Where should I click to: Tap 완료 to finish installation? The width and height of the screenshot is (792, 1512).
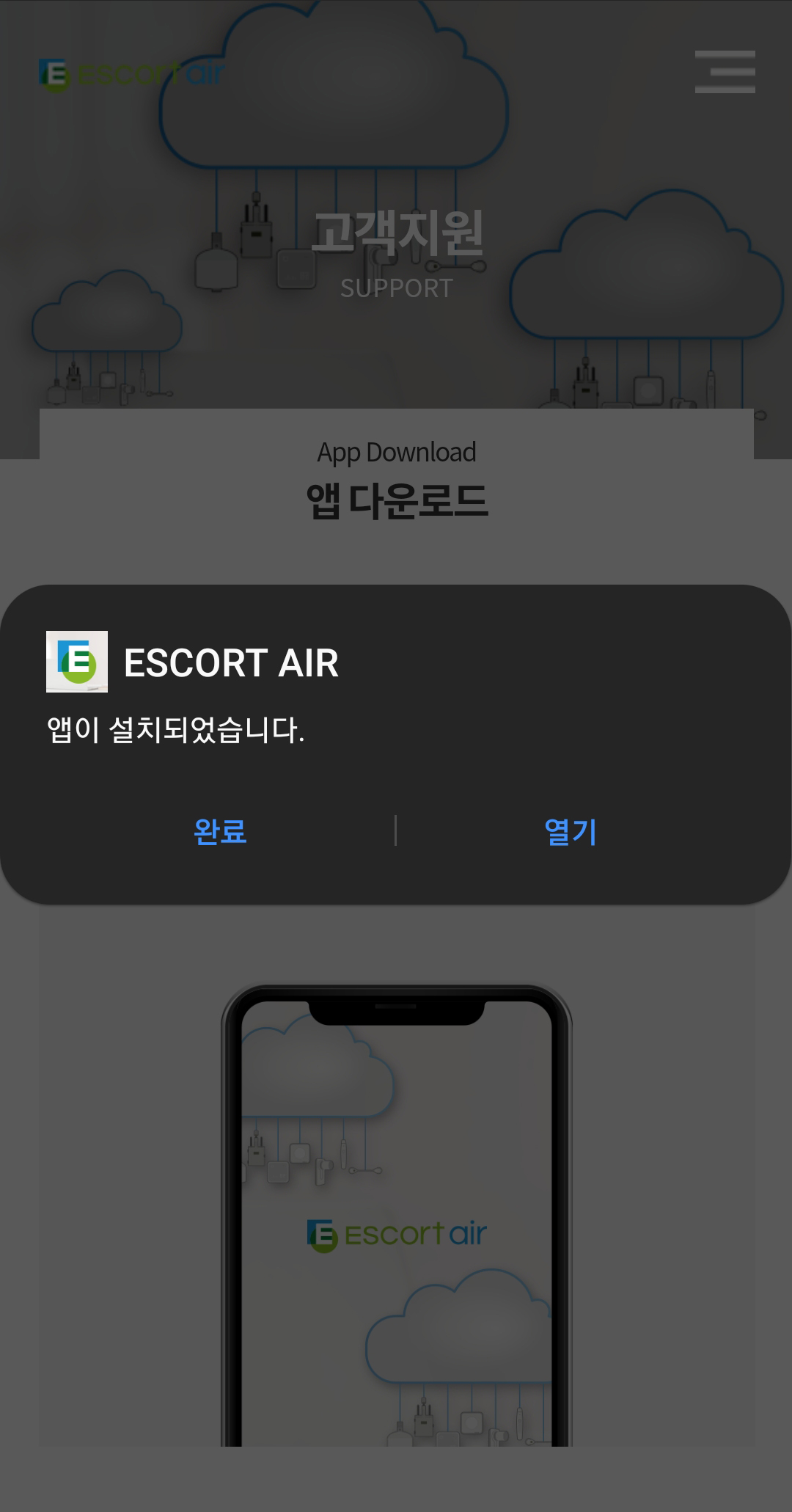(x=220, y=831)
